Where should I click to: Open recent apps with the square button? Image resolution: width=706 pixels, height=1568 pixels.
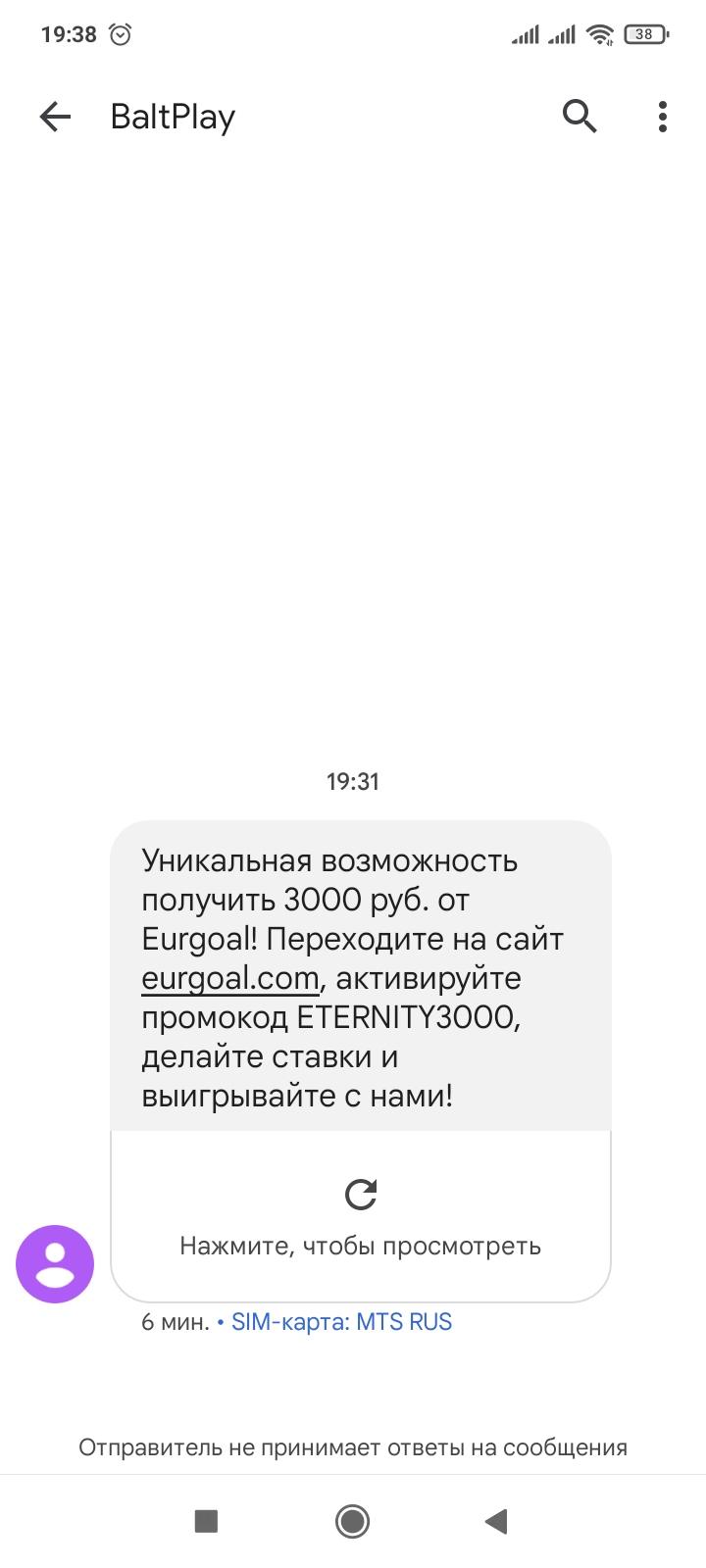point(206,1521)
